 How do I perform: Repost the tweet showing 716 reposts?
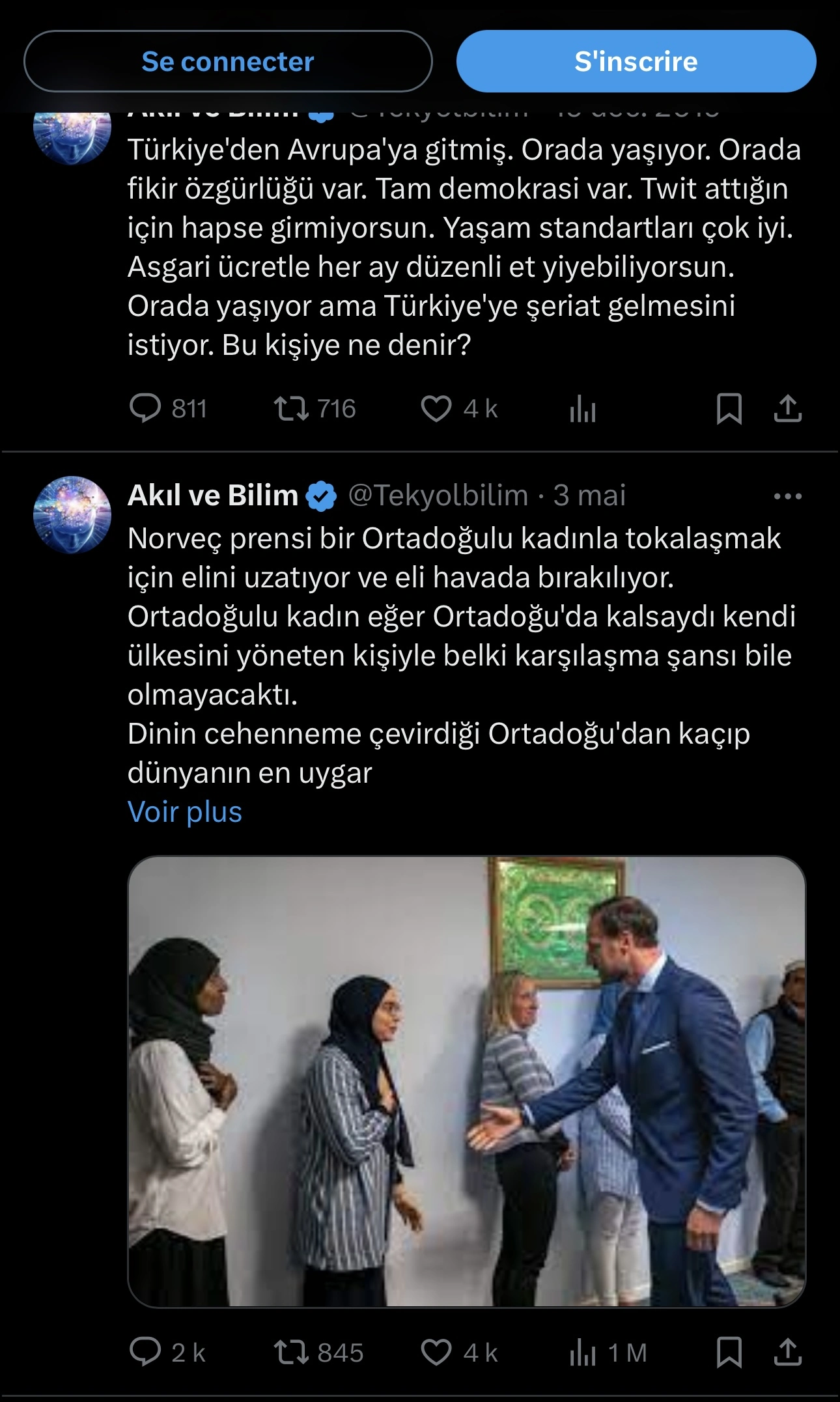point(315,409)
